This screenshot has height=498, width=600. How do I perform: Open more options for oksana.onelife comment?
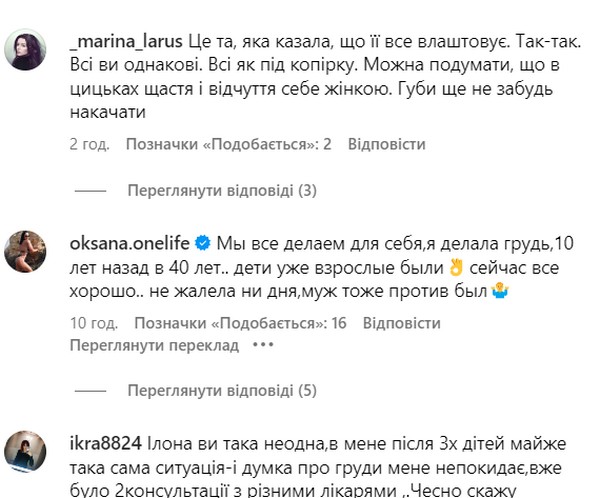pyautogui.click(x=262, y=345)
